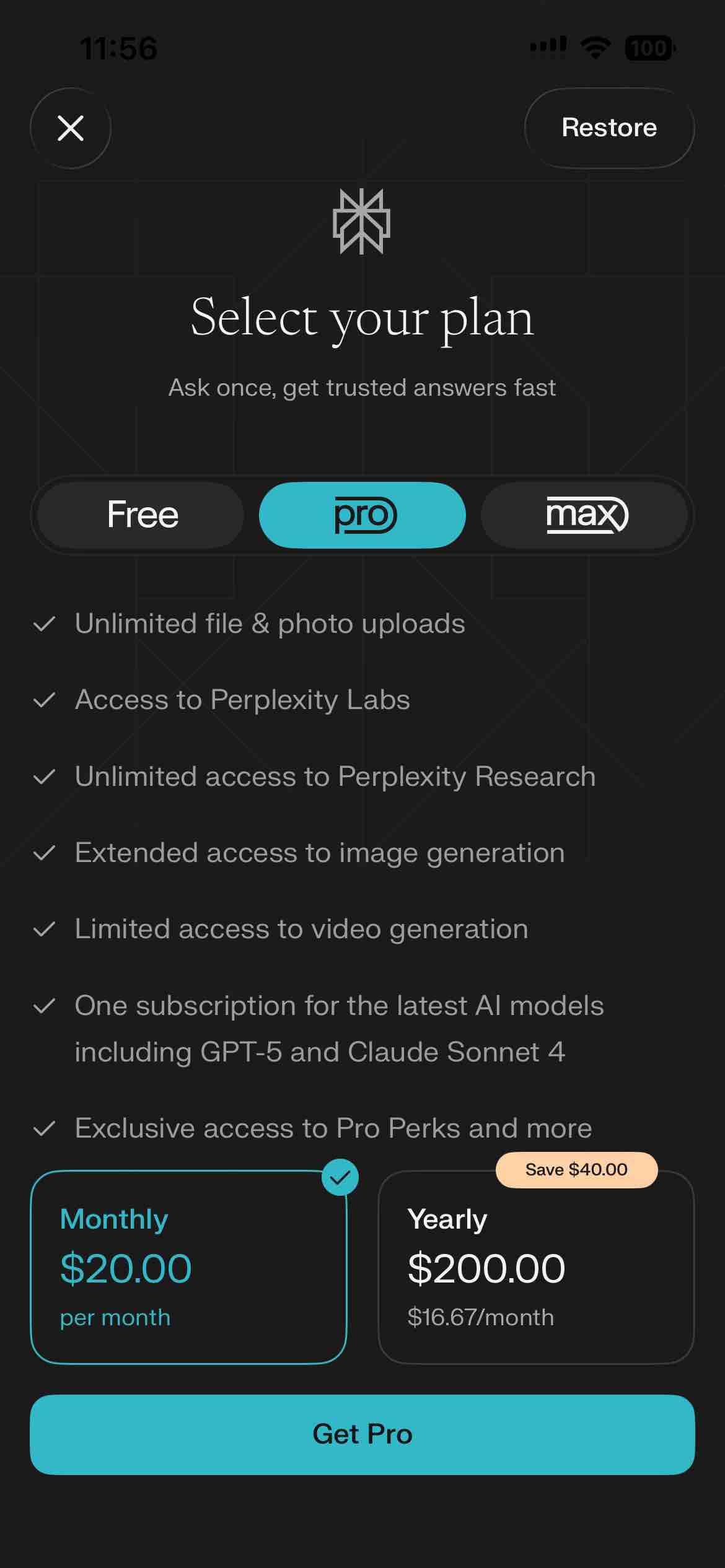Viewport: 725px width, 1568px height.
Task: Tap Restore to recover past purchases
Action: [609, 128]
